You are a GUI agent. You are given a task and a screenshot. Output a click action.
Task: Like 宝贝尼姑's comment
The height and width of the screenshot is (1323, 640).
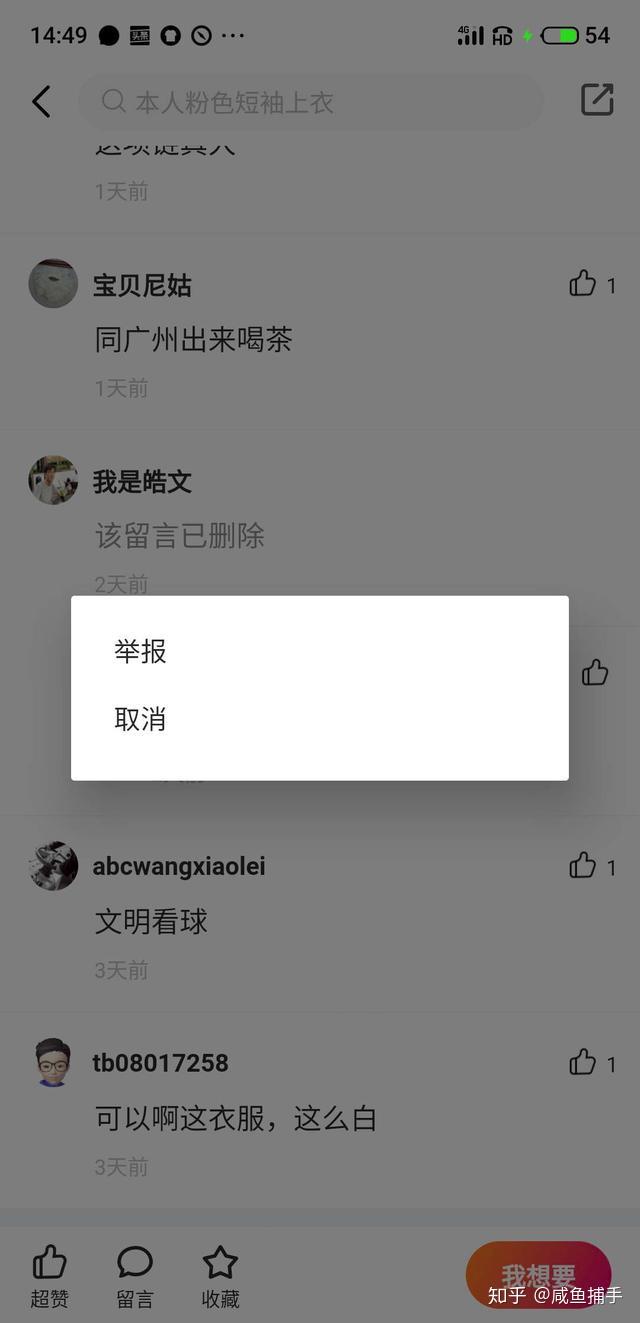(x=583, y=285)
